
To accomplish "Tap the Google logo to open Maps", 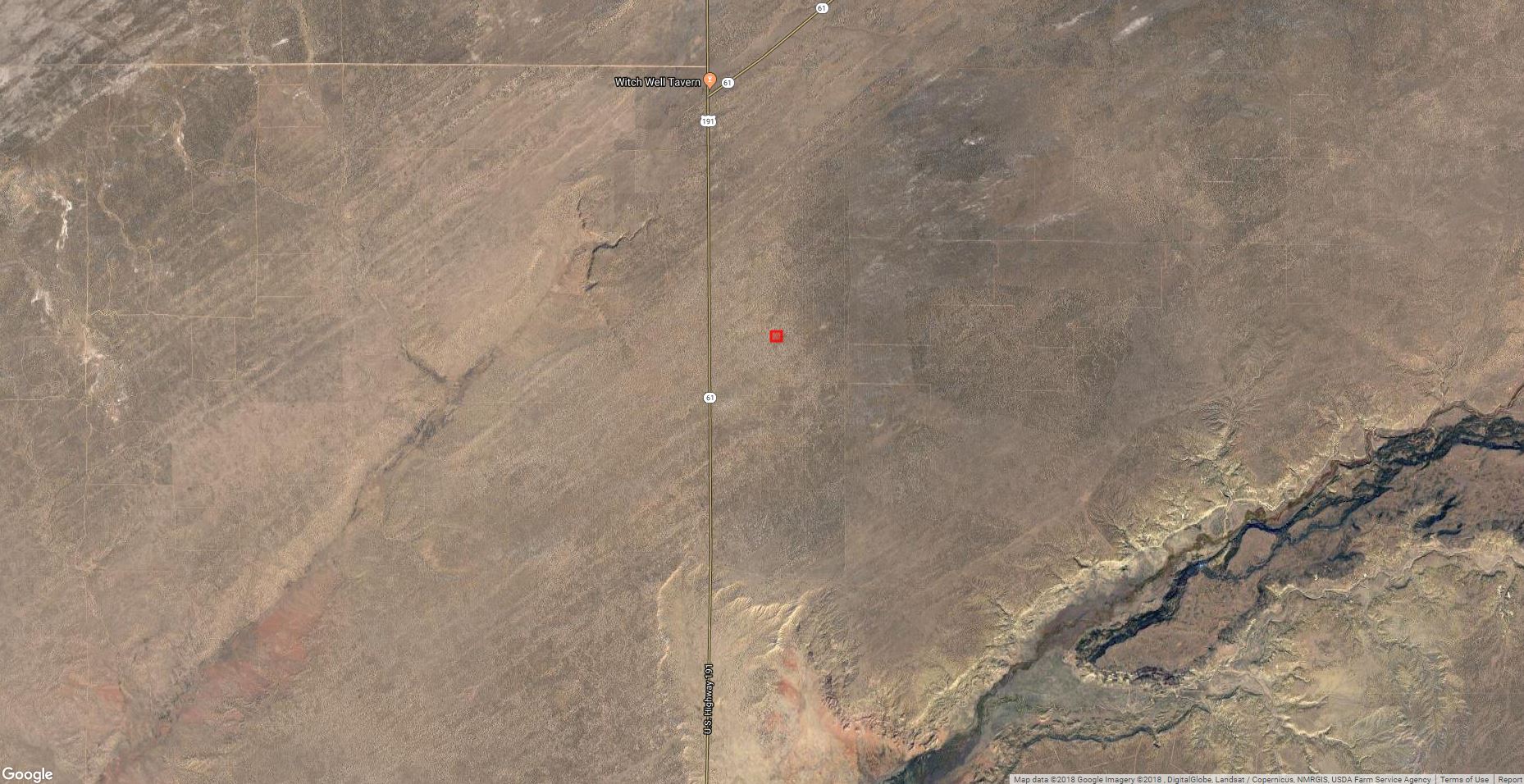I will (27, 774).
